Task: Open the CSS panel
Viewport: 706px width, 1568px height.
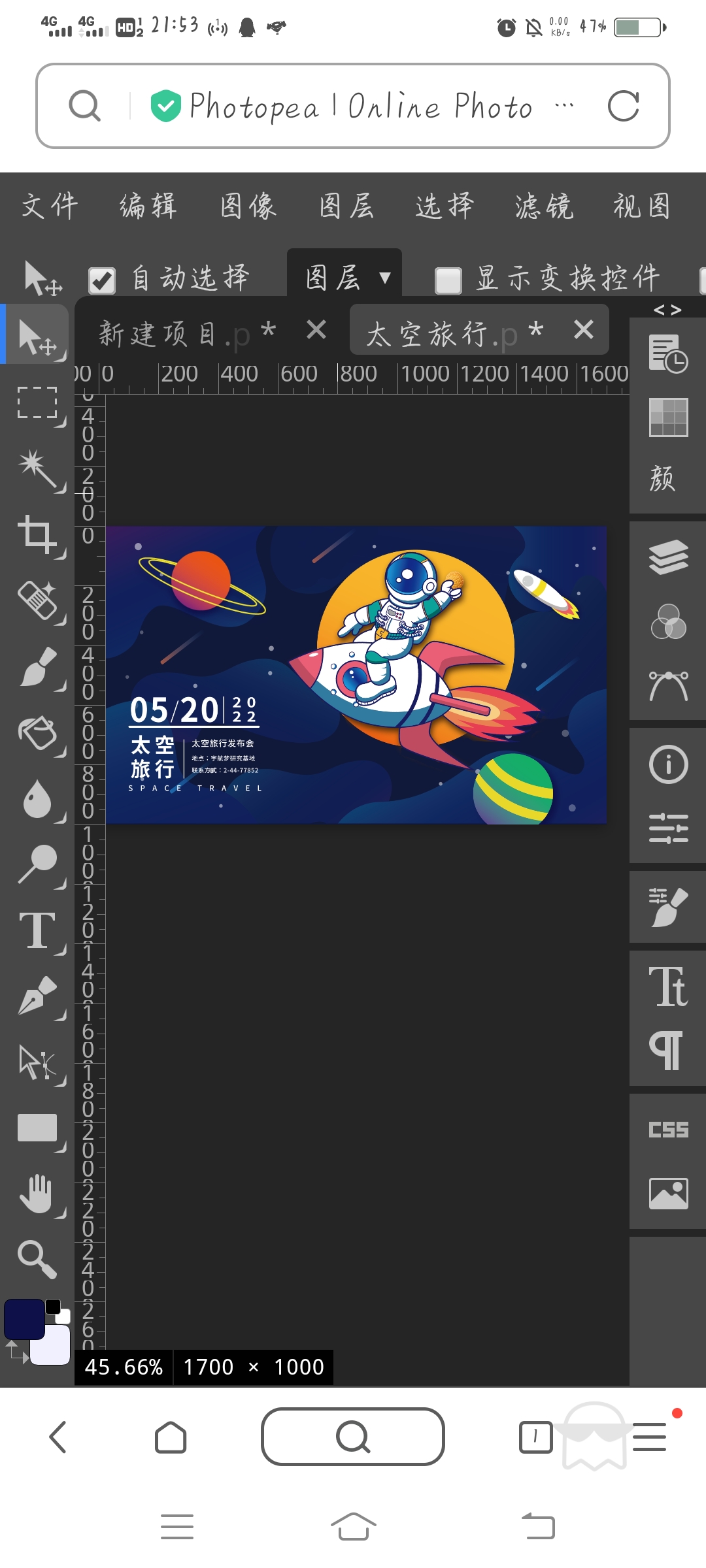Action: (x=668, y=1130)
